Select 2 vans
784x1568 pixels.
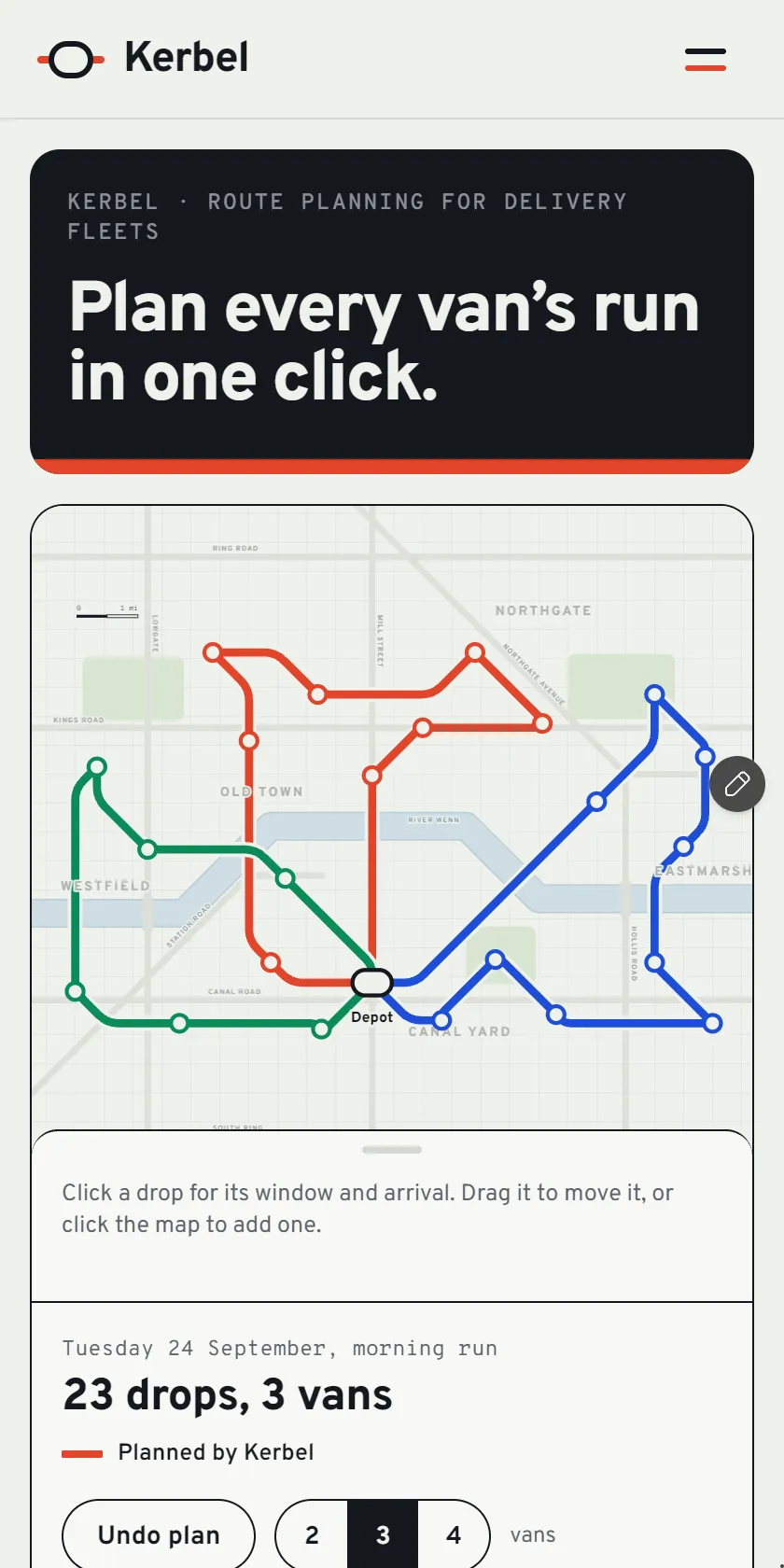click(x=312, y=1534)
